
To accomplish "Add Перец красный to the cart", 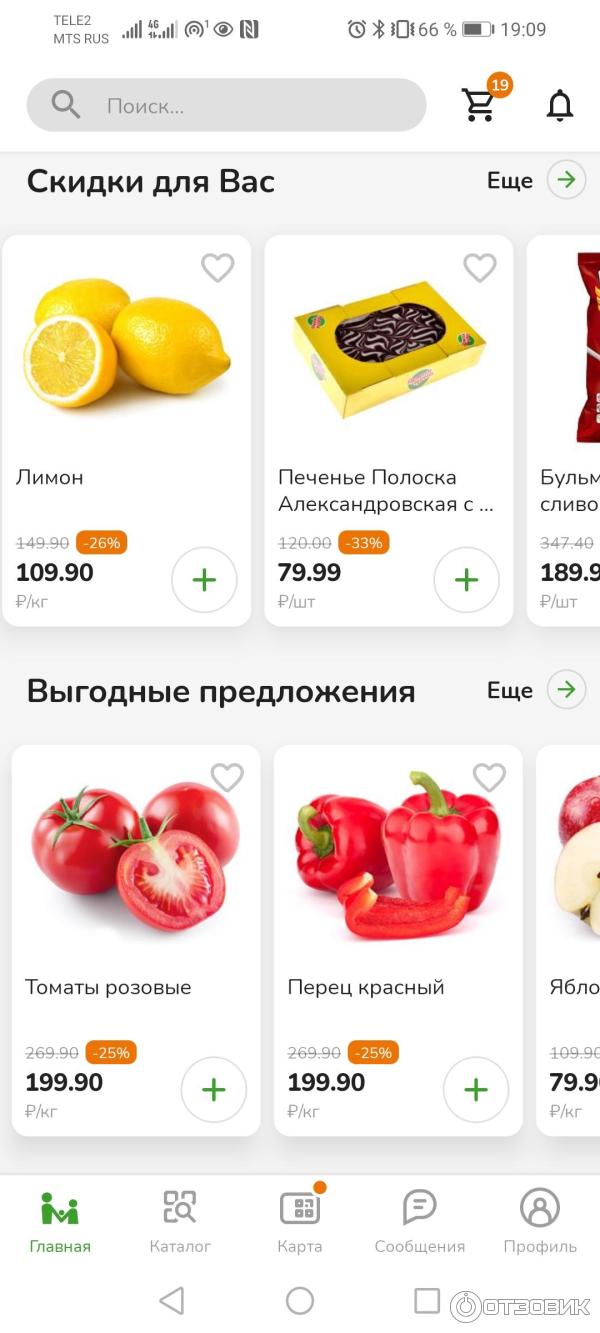I will (476, 1090).
